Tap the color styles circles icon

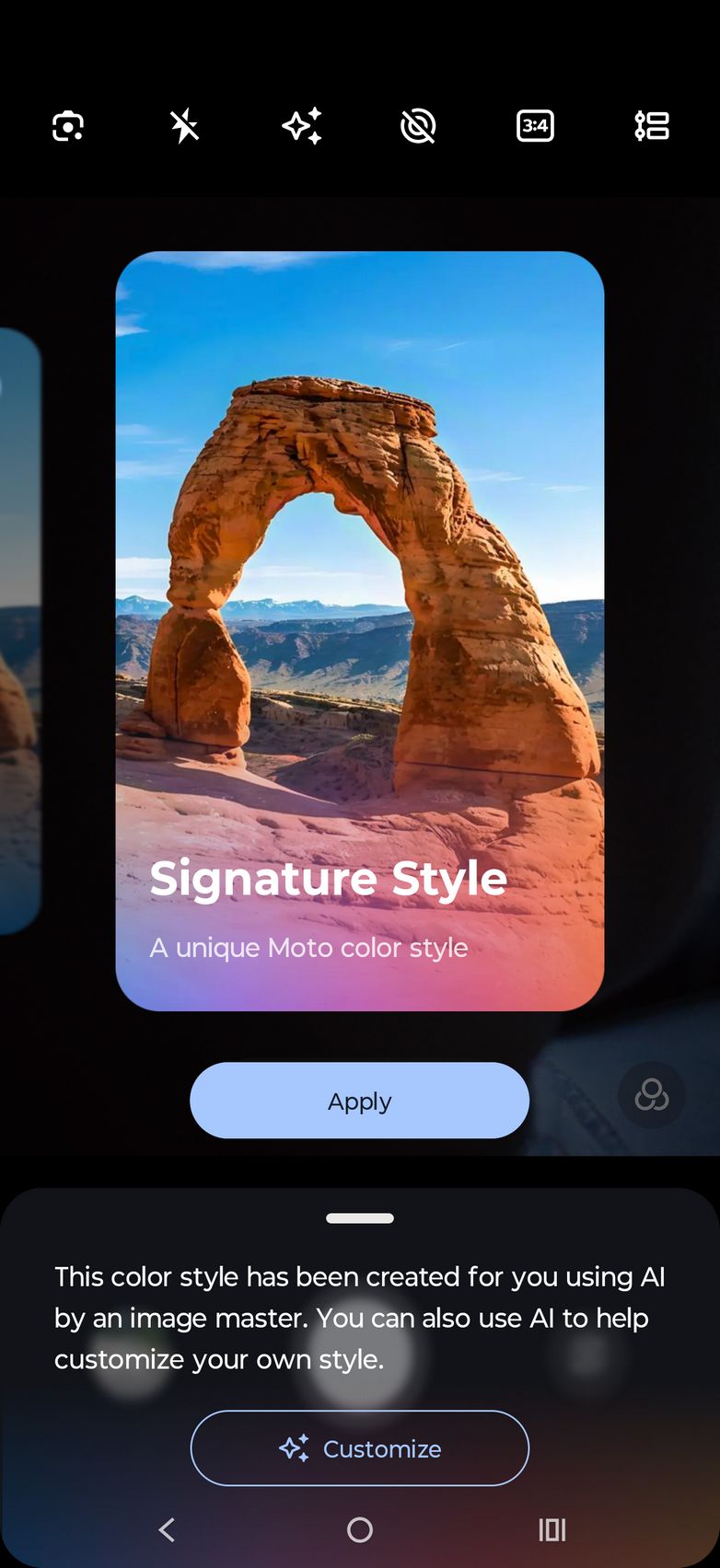pyautogui.click(x=652, y=1096)
